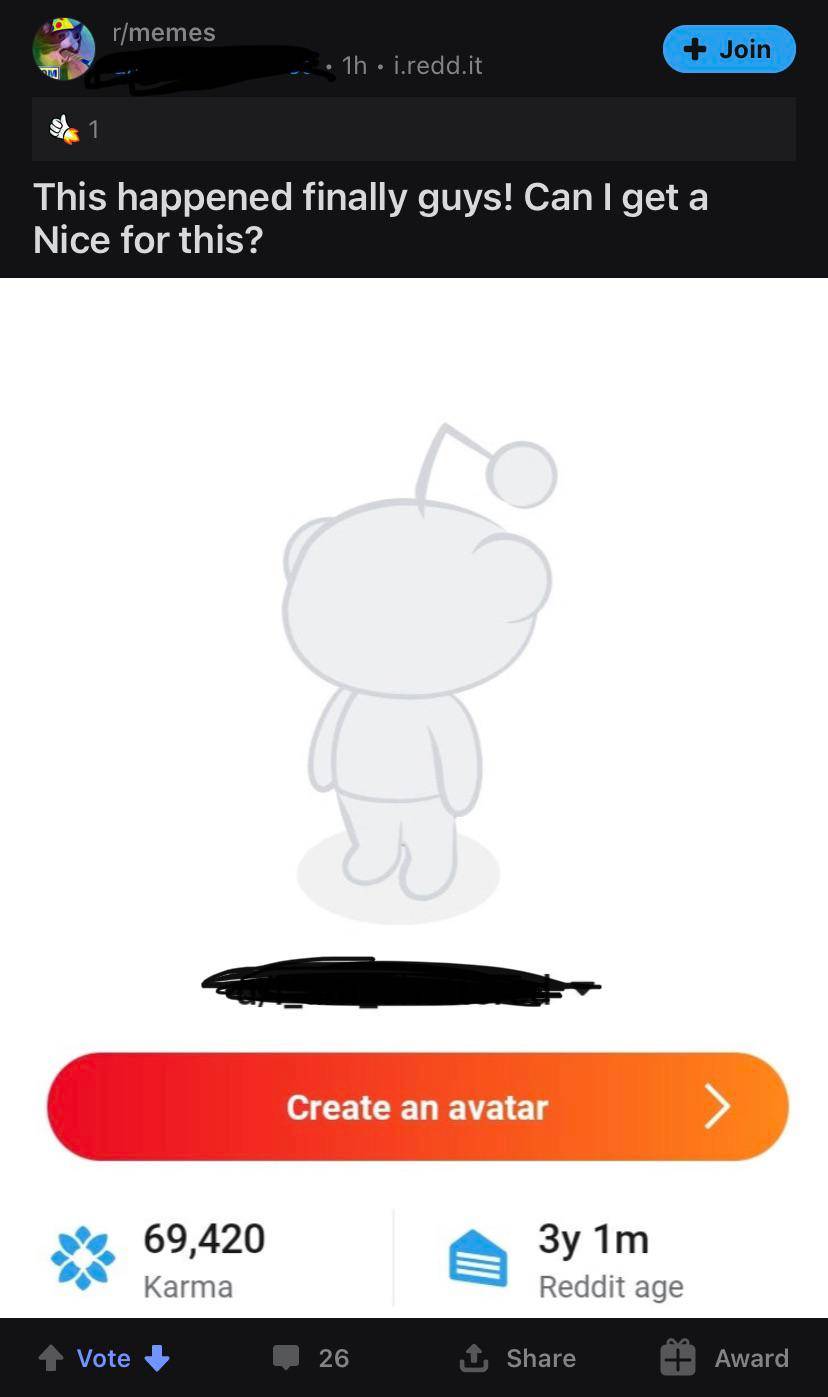
Task: Open the r/memes community avatar
Action: pos(63,48)
